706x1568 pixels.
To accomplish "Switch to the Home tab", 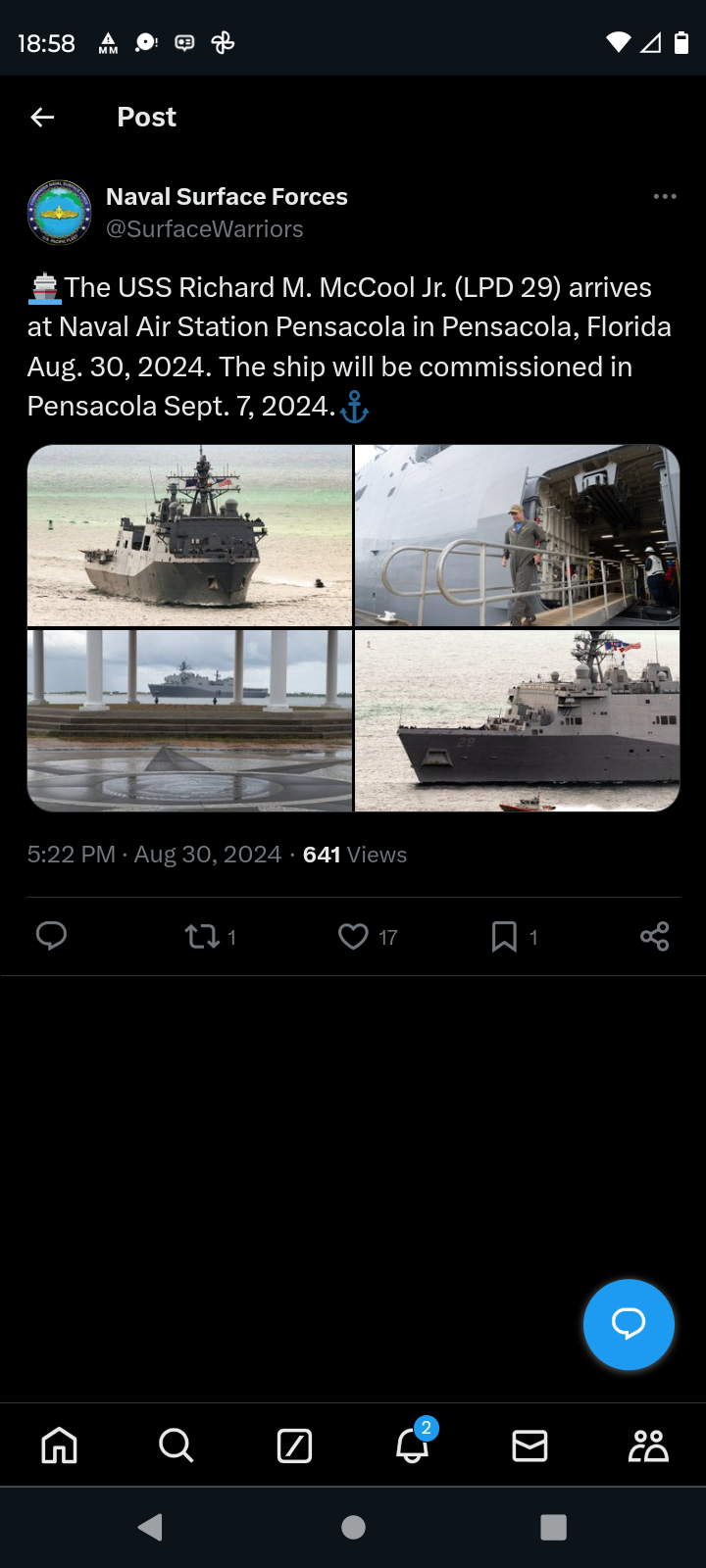I will (59, 1445).
